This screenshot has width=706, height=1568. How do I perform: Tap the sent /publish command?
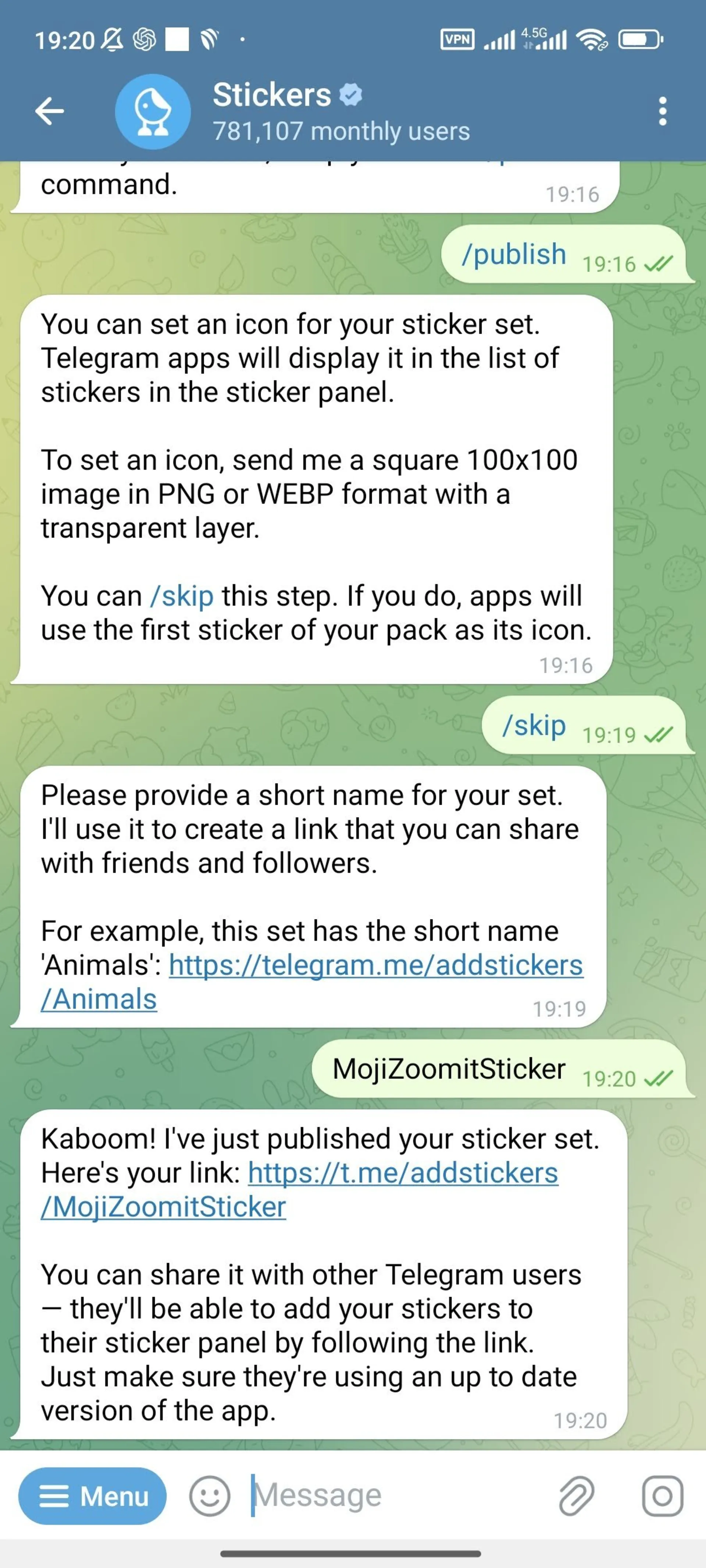click(x=514, y=254)
